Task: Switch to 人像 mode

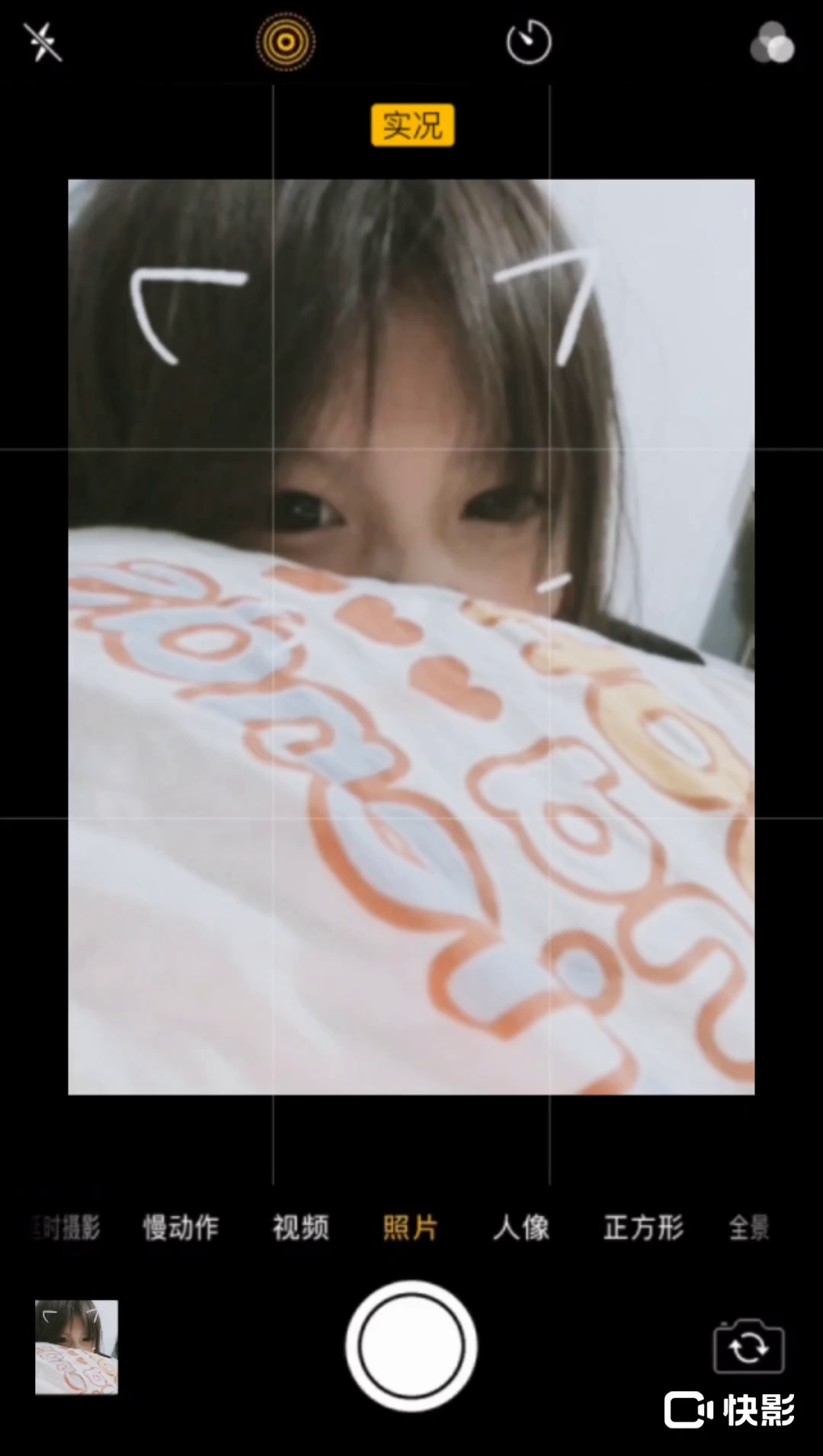Action: click(521, 1228)
